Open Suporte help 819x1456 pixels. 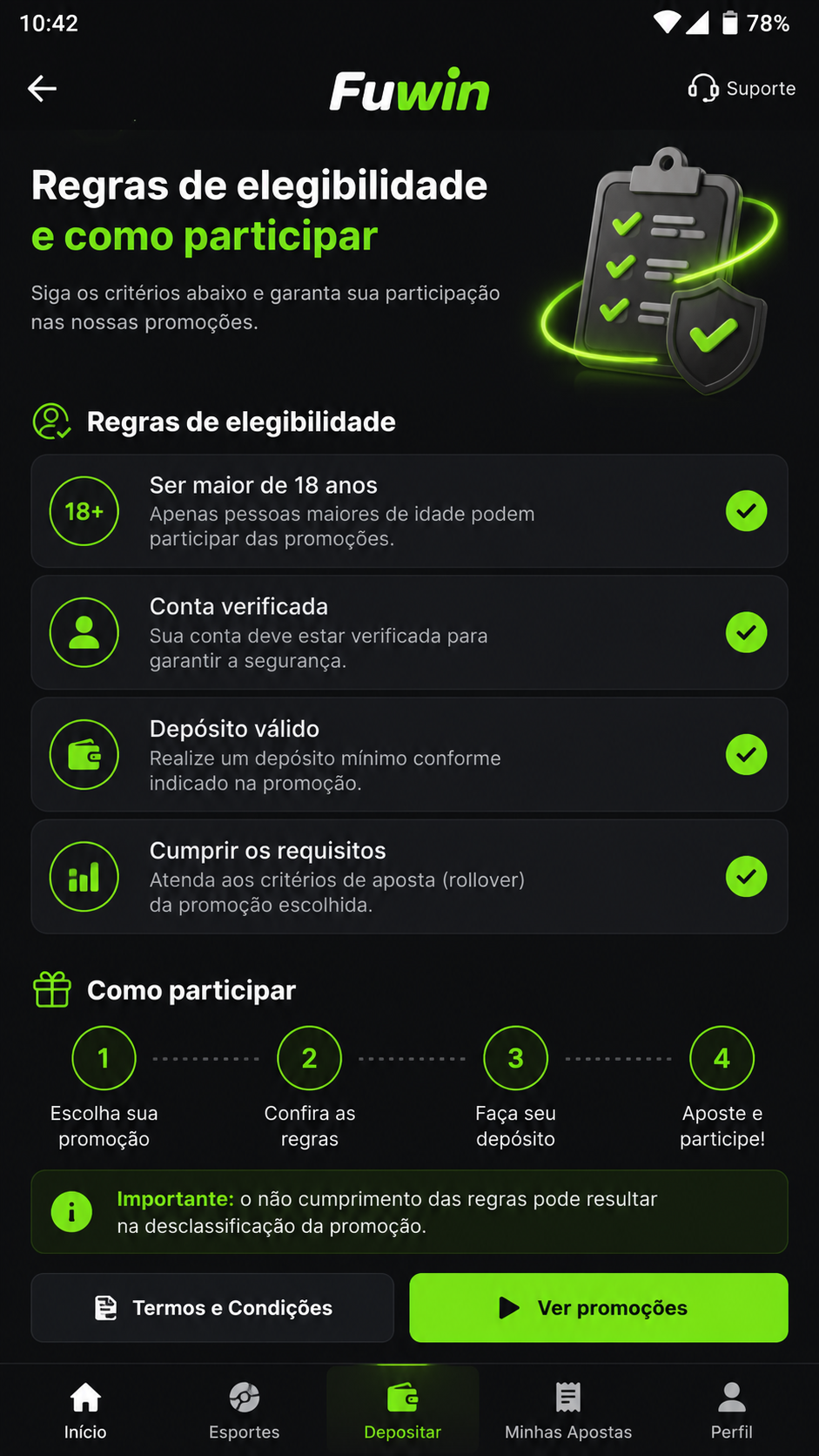point(742,88)
